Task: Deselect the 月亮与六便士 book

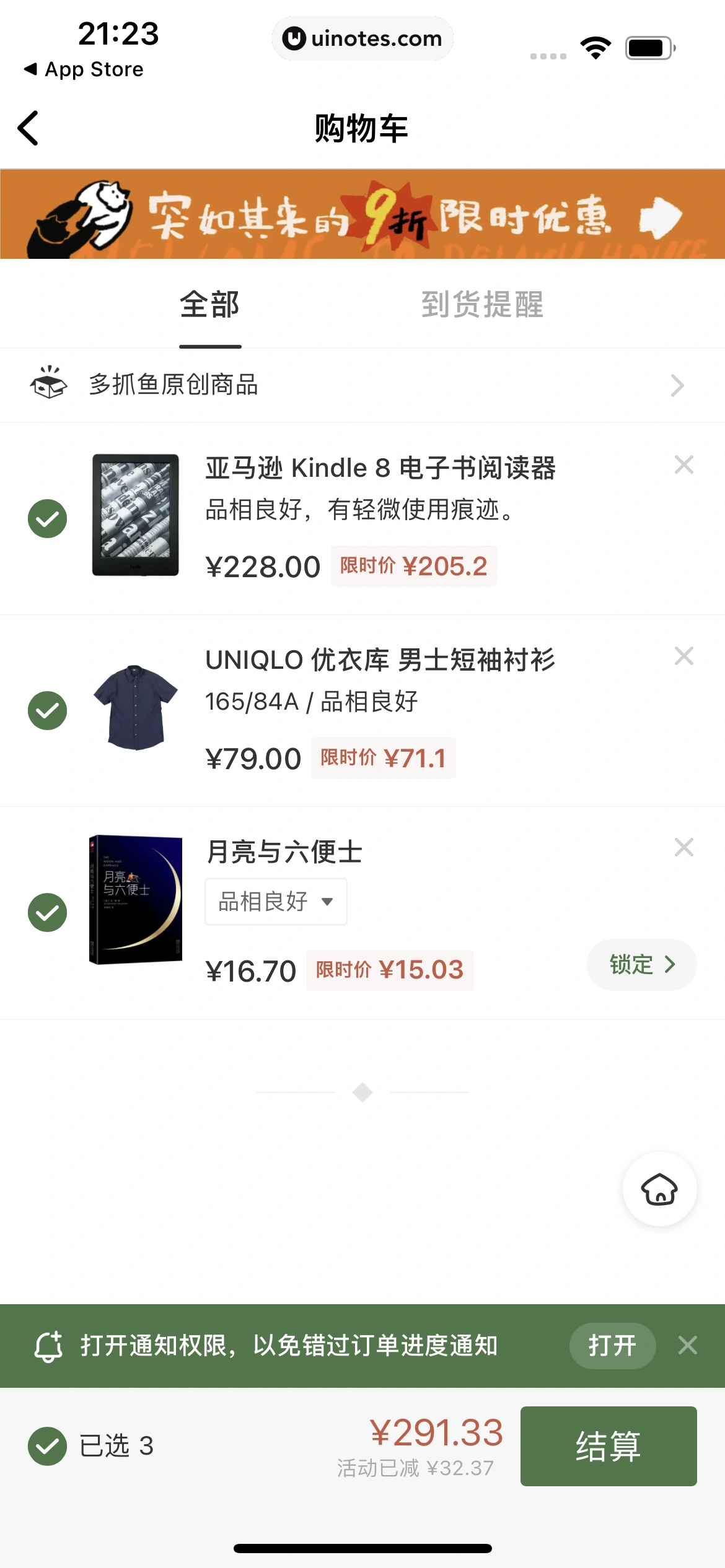Action: pos(47,912)
